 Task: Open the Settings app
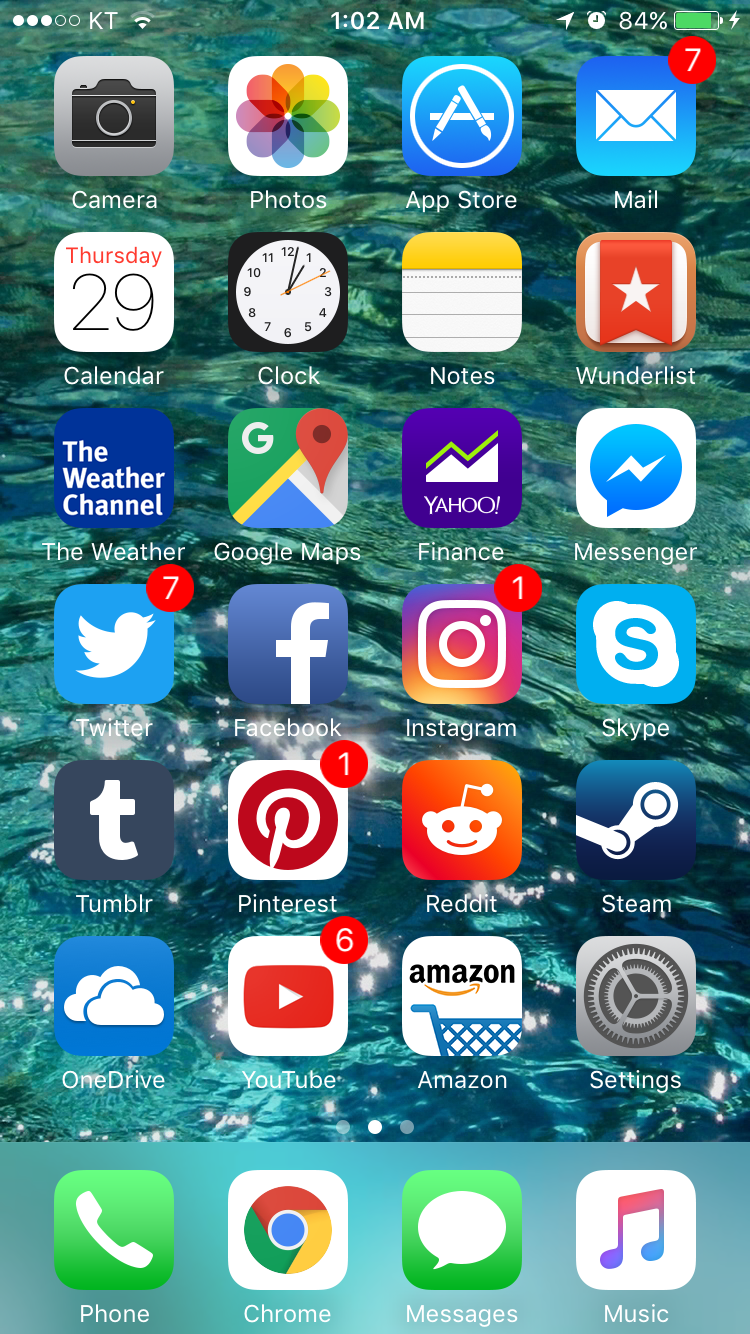636,996
